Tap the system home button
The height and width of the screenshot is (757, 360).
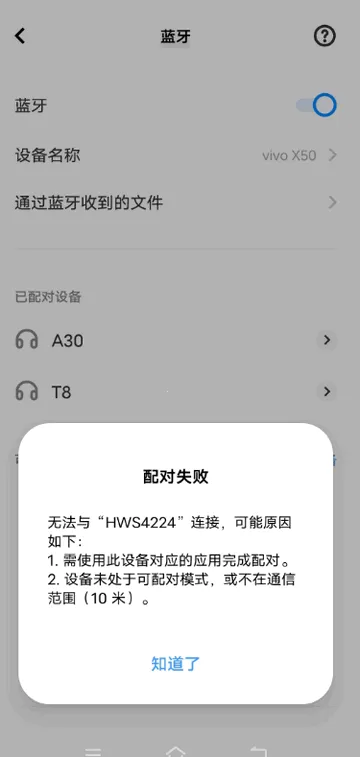click(176, 752)
